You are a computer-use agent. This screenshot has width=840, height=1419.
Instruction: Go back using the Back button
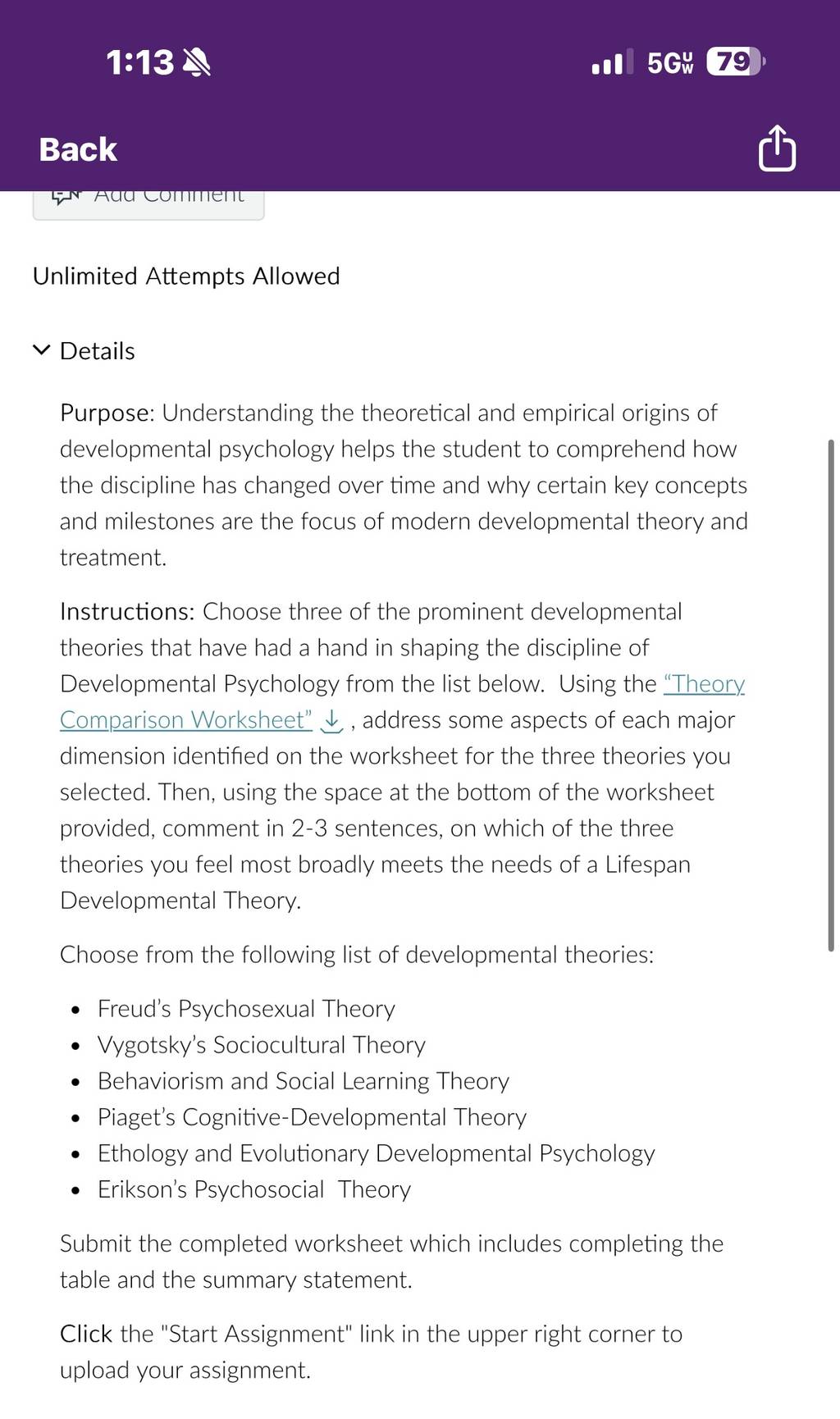click(x=78, y=149)
